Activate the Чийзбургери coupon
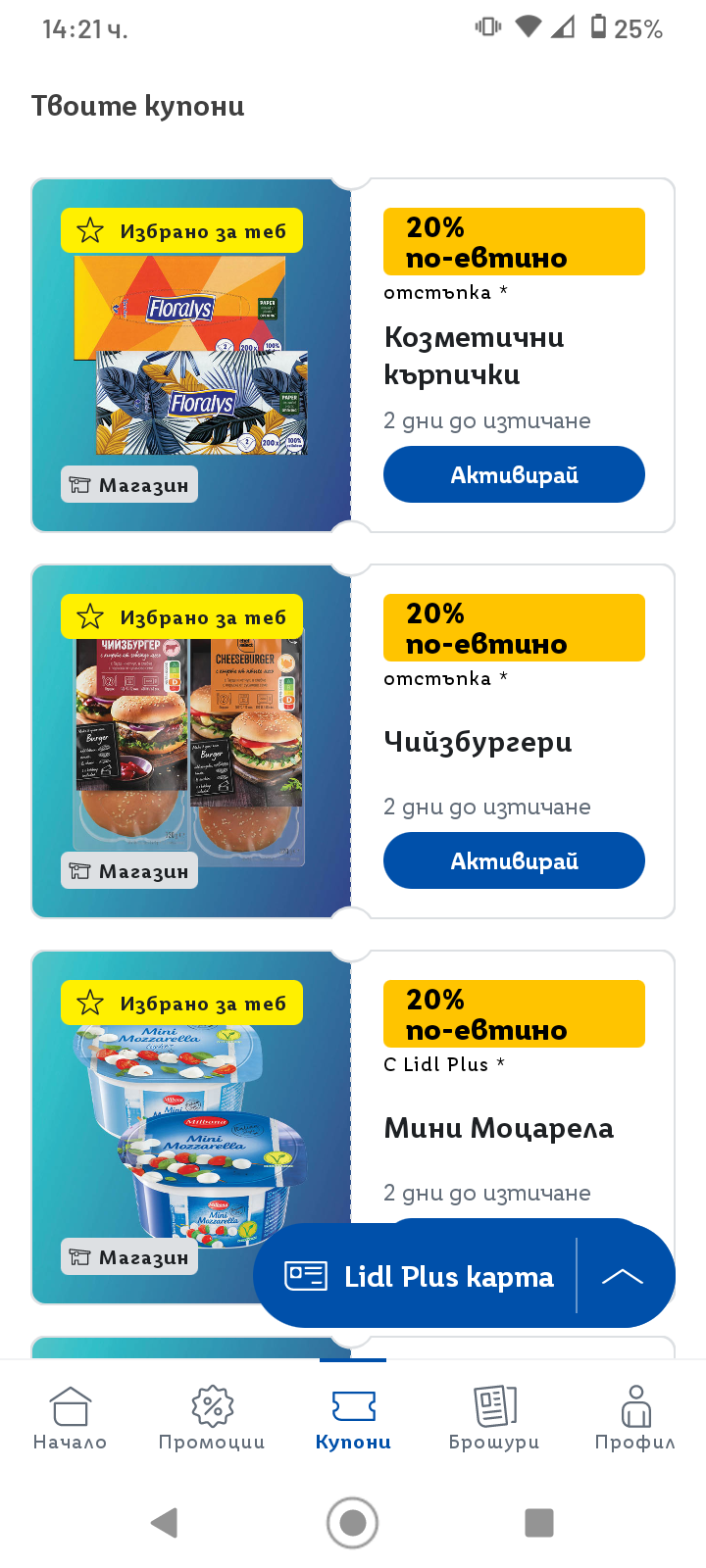The width and height of the screenshot is (706, 1568). (x=514, y=861)
